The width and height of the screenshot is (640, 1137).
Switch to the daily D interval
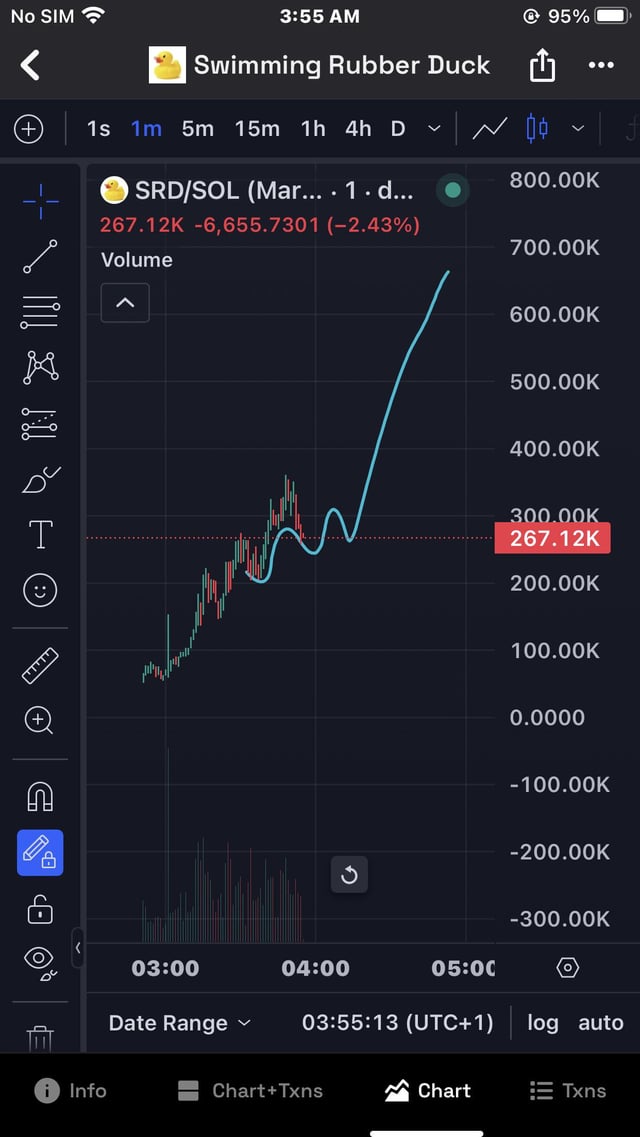tap(398, 129)
